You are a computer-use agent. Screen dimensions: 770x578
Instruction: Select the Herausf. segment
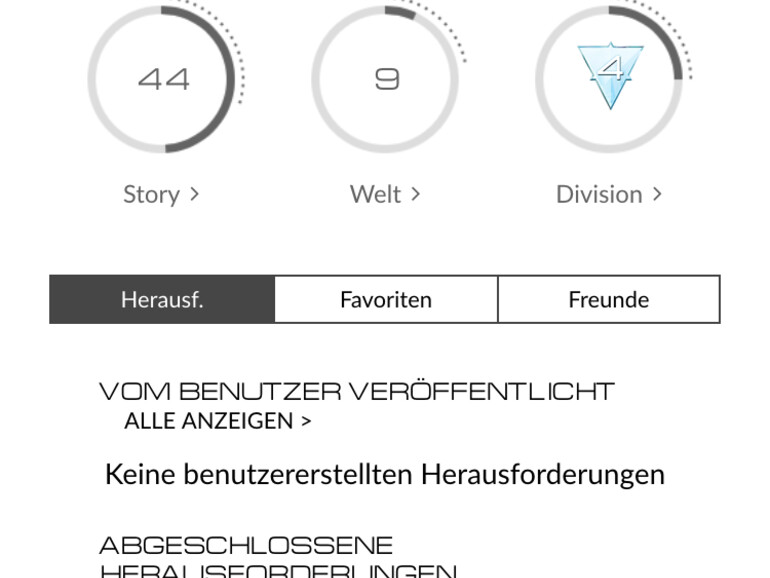(162, 299)
